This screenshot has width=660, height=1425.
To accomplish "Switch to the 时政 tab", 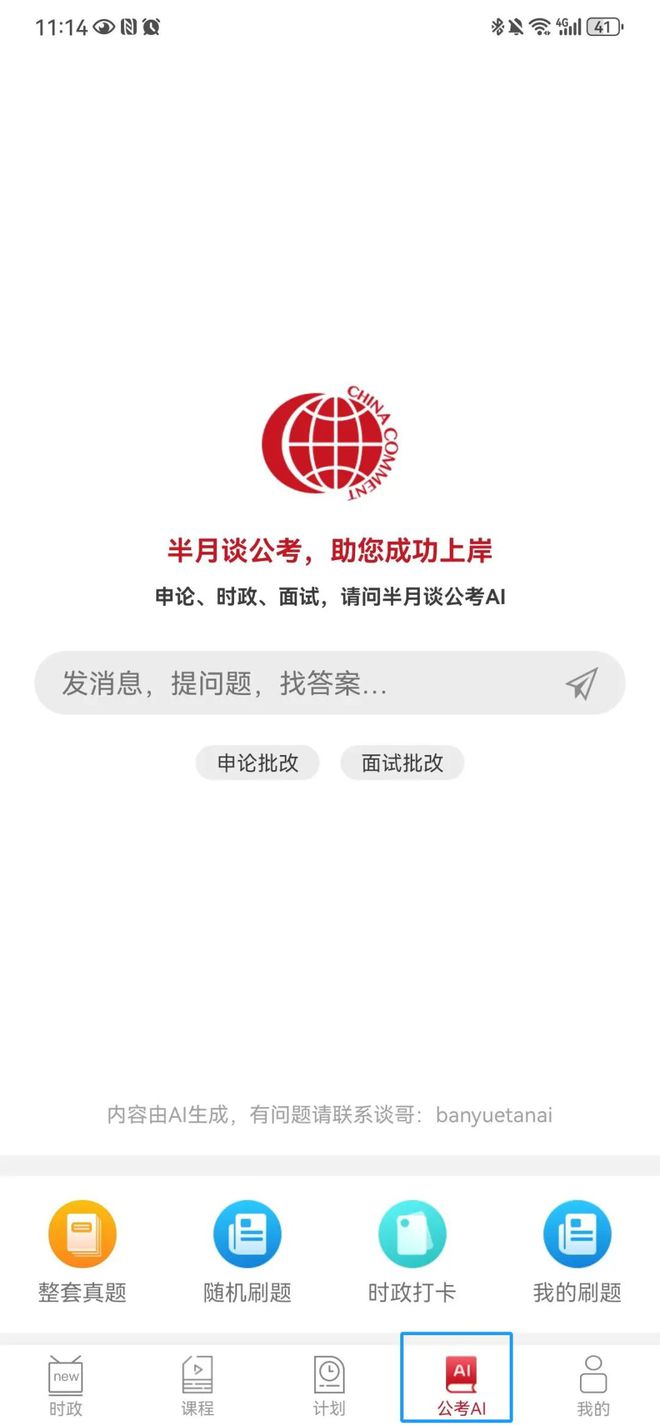I will pyautogui.click(x=66, y=1386).
